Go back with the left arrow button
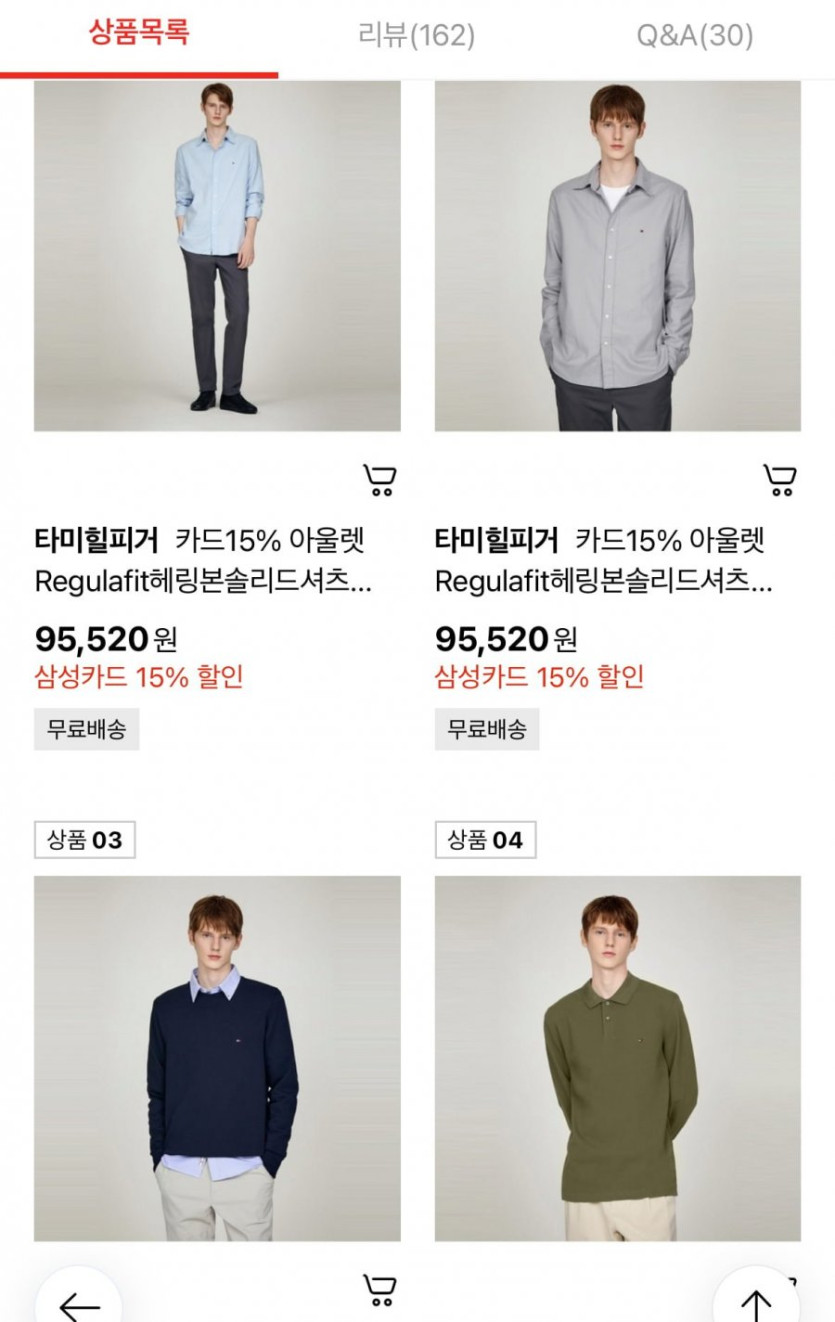Viewport: 835px width, 1322px height. (x=79, y=1304)
